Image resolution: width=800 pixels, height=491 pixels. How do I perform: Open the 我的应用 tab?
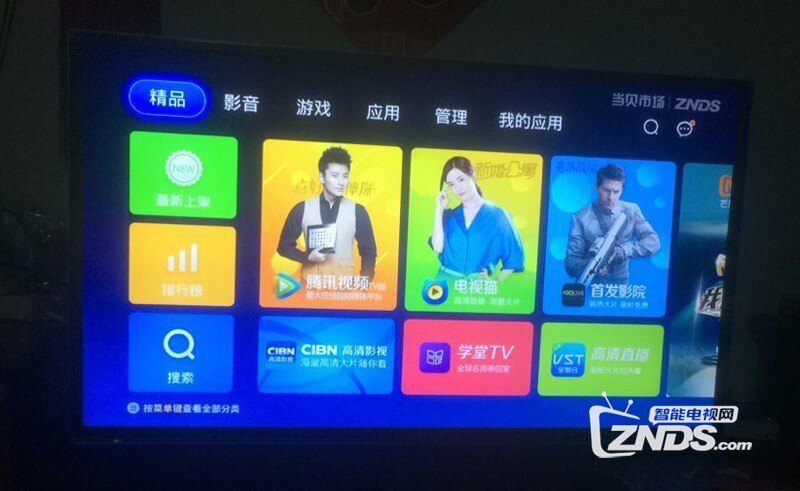pyautogui.click(x=530, y=122)
